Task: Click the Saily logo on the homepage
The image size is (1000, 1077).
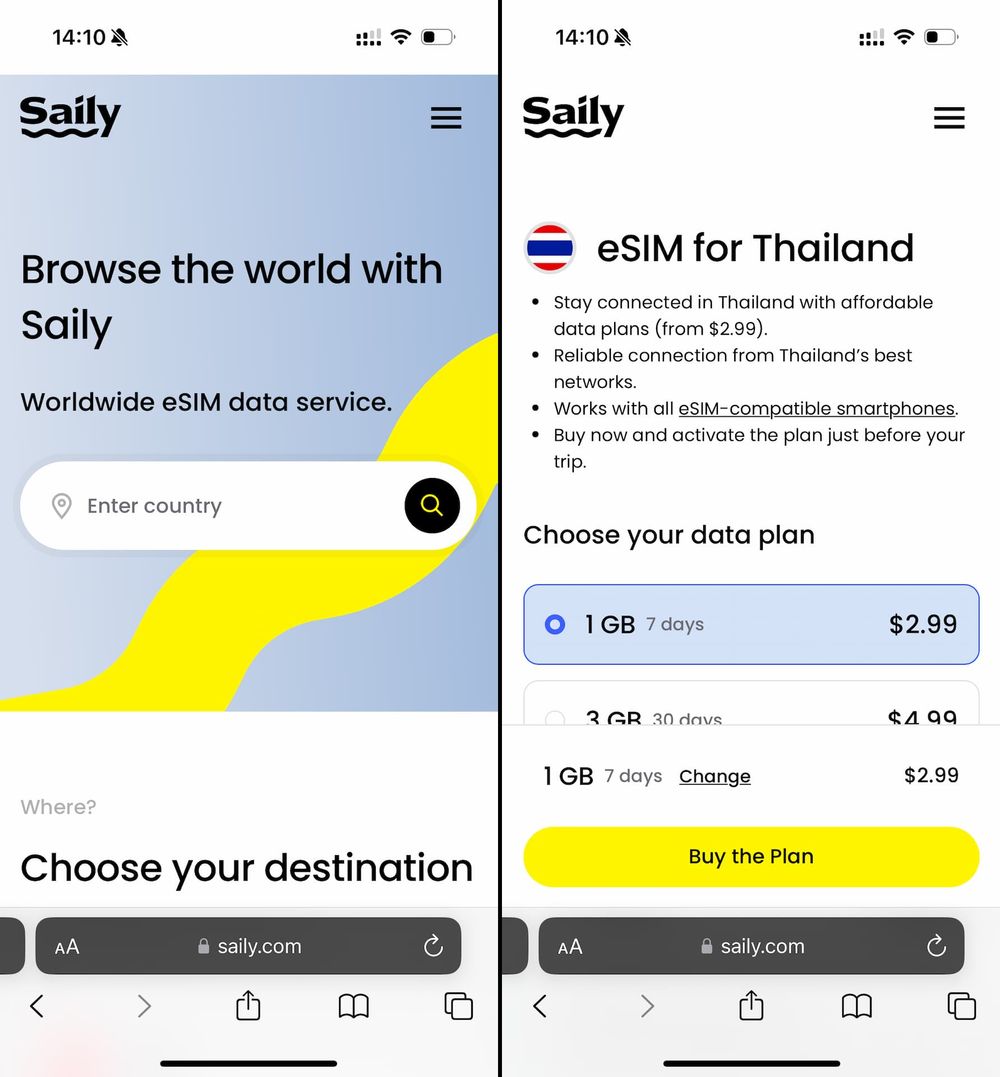Action: [x=69, y=115]
